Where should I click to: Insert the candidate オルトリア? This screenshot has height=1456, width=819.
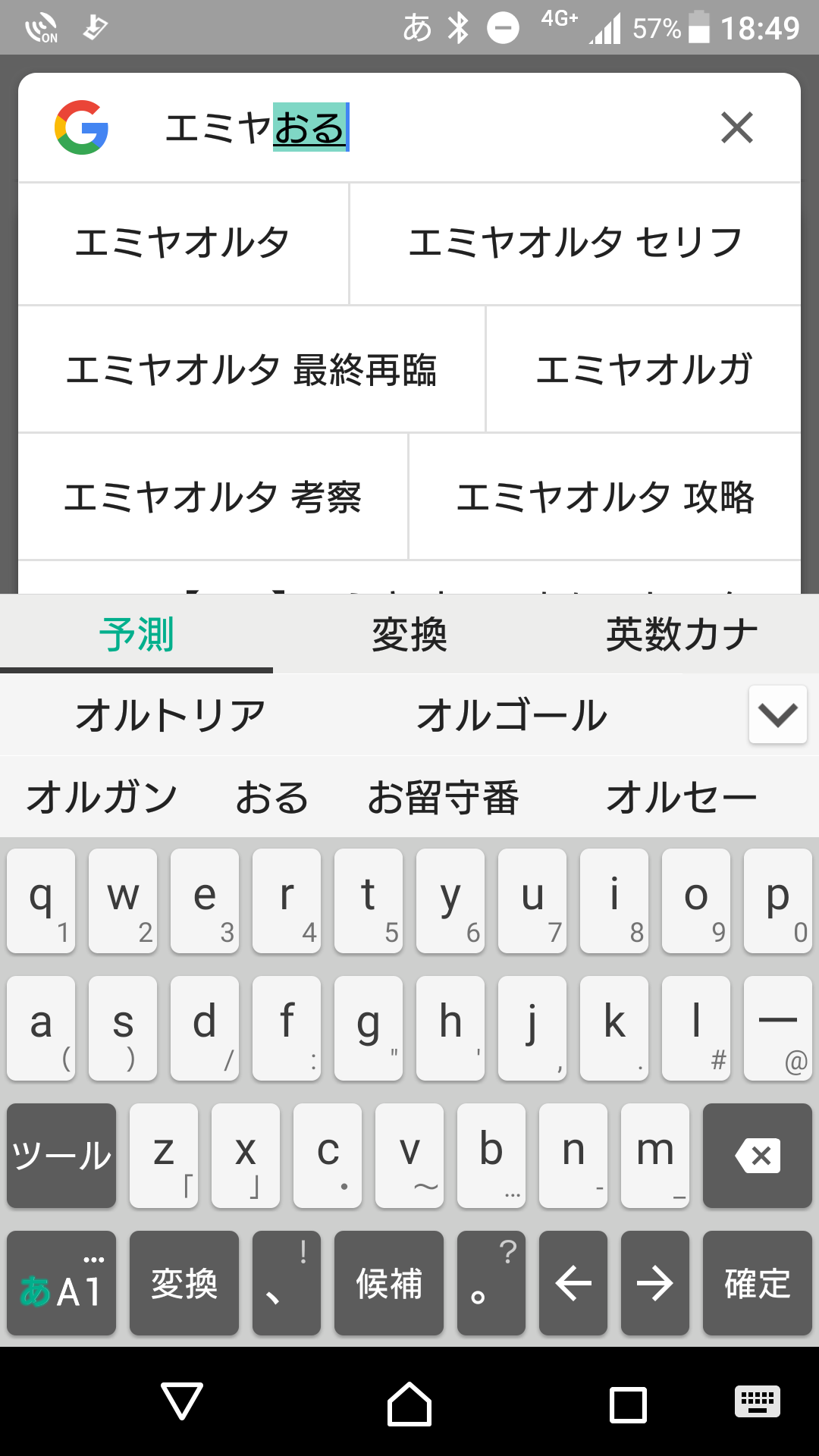pyautogui.click(x=171, y=715)
